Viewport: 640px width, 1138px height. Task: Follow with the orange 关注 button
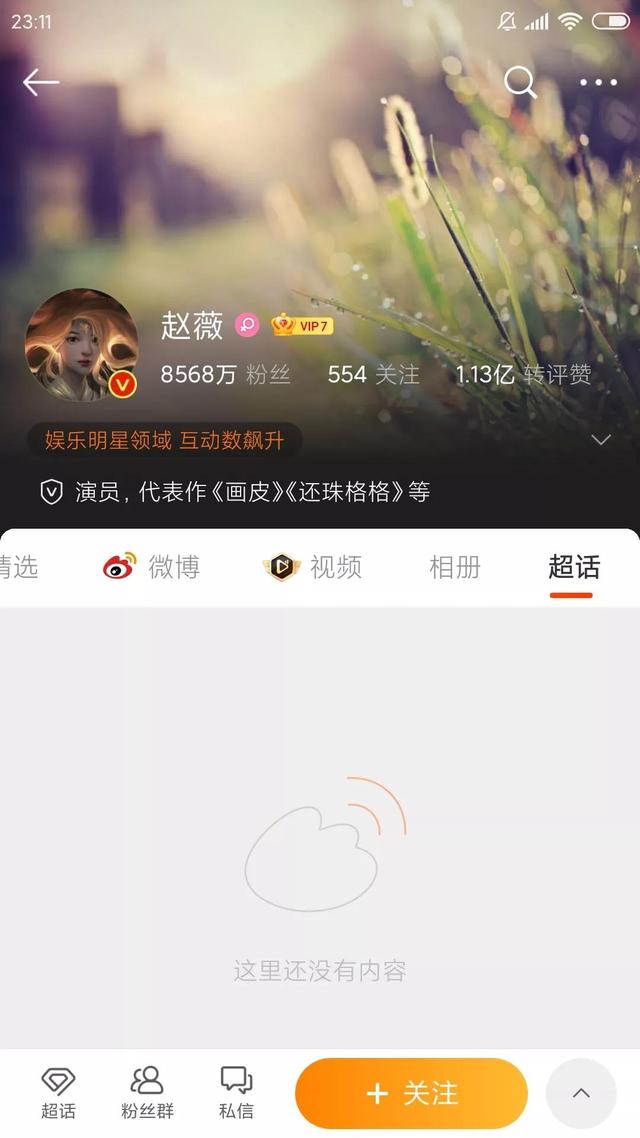point(411,1093)
